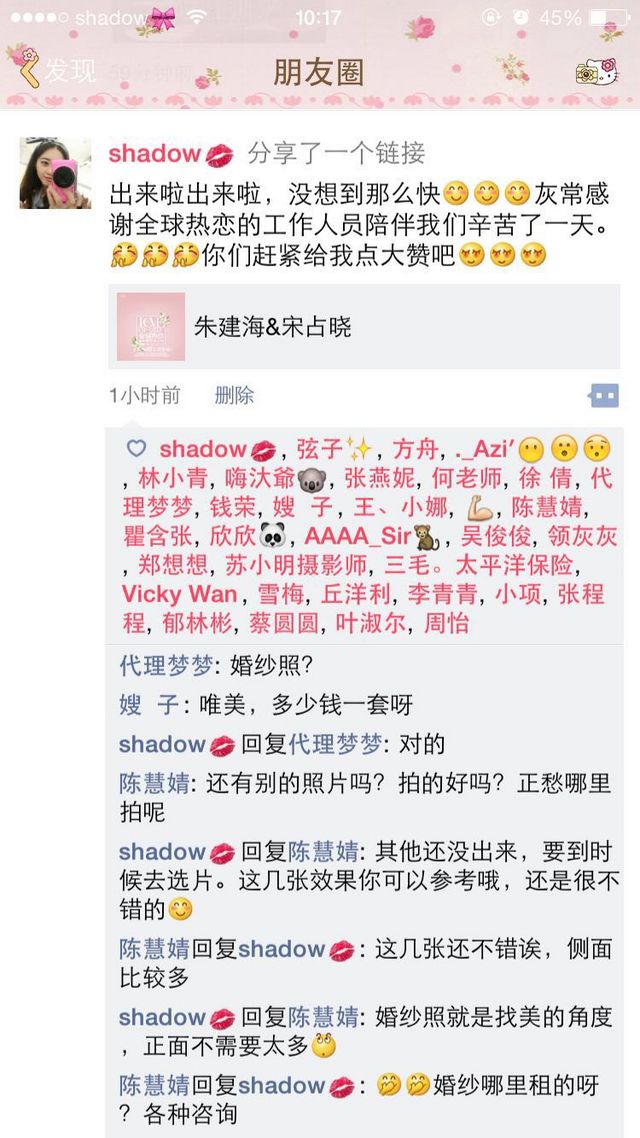Open 周怡's profile from likes
640x1138 pixels.
447,623
